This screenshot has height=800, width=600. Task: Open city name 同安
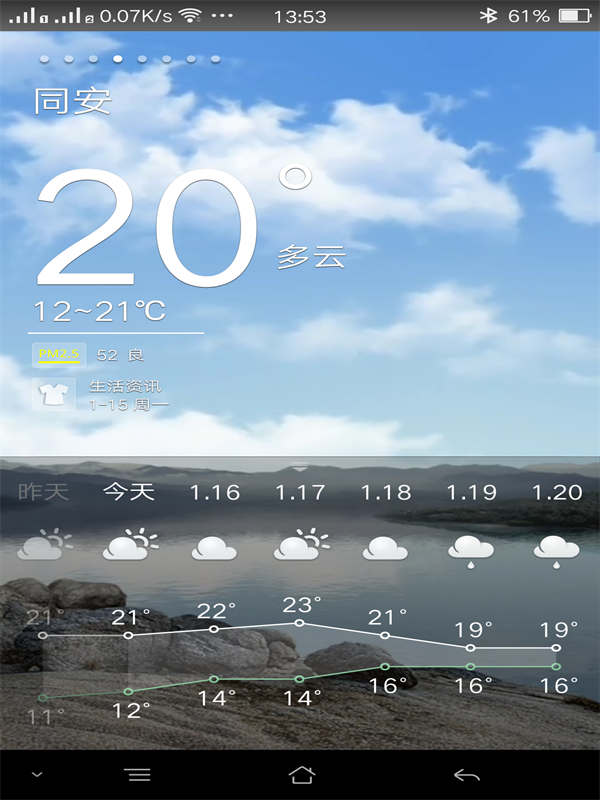point(72,102)
